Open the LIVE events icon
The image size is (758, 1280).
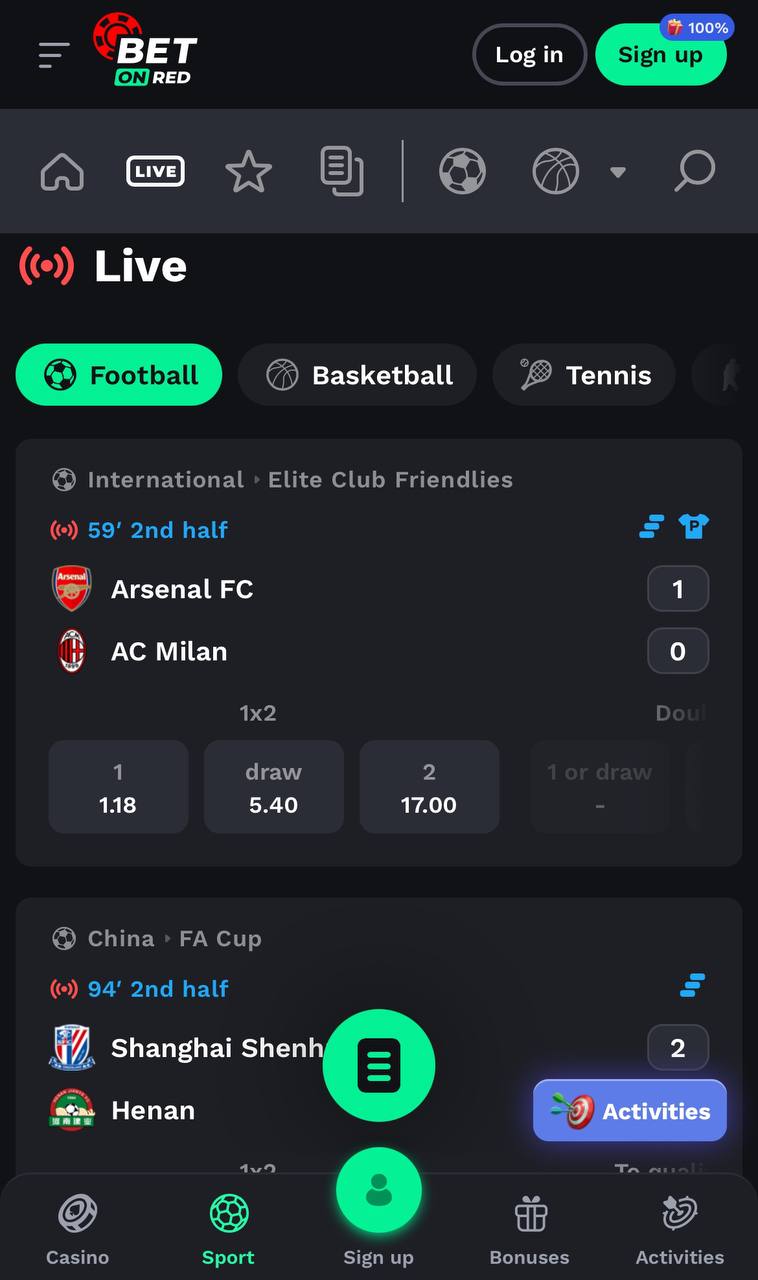coord(155,171)
